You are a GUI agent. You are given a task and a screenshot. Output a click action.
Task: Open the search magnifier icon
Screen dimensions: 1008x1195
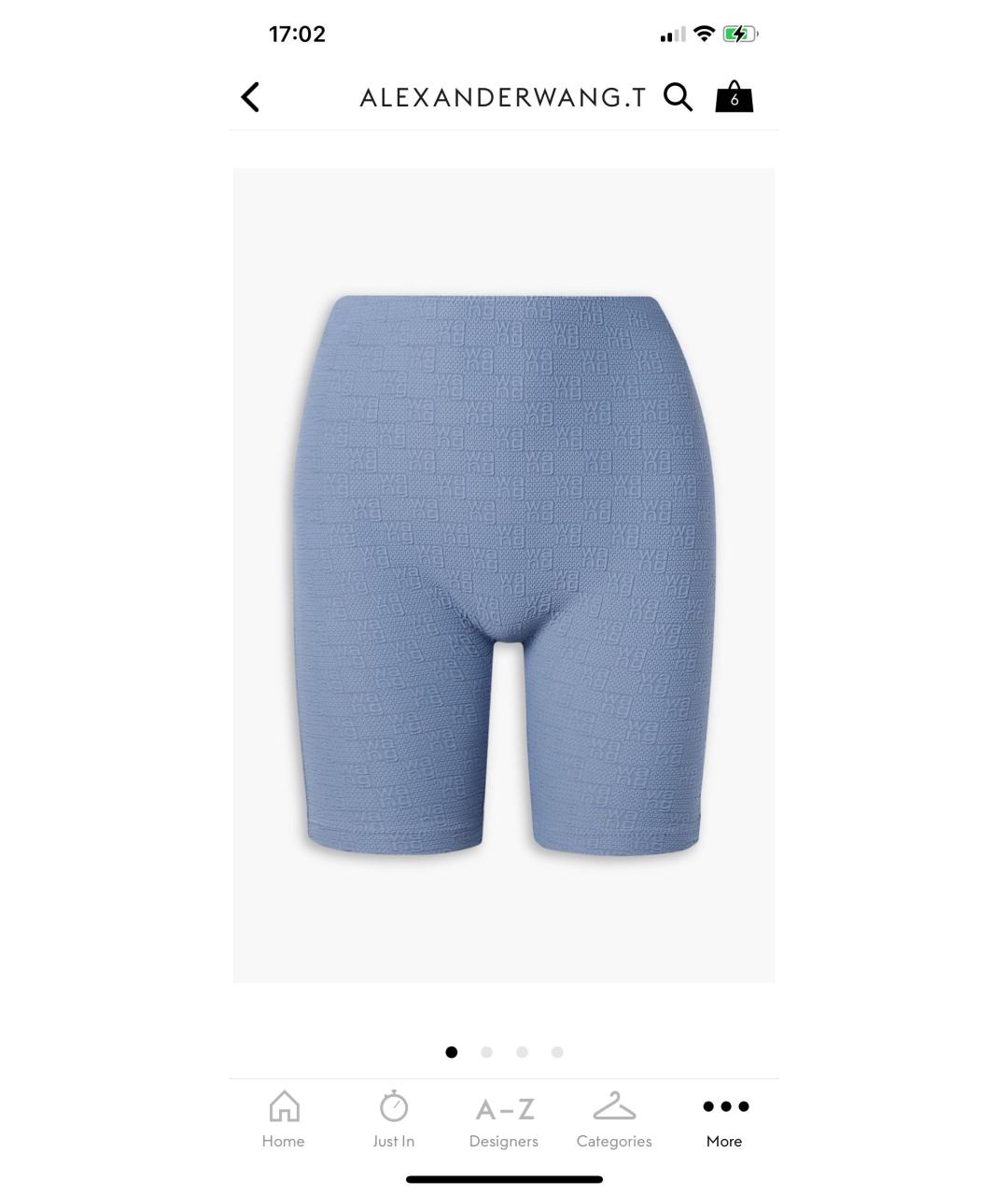(678, 97)
